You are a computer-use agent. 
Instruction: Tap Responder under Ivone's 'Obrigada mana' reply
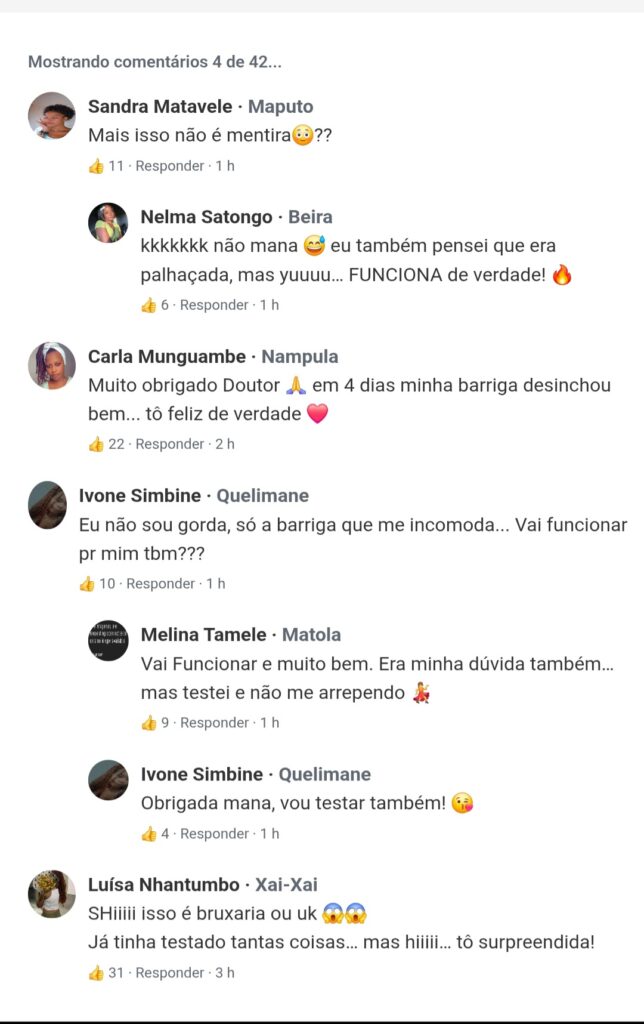214,833
